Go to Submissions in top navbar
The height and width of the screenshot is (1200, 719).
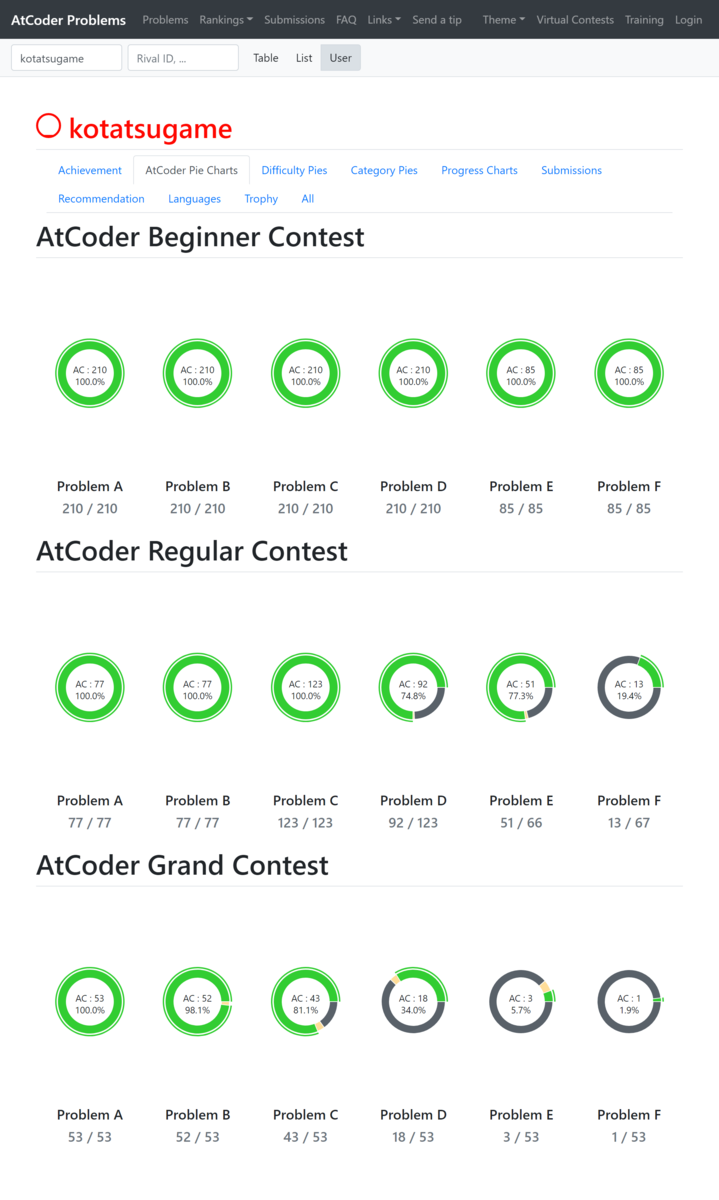pyautogui.click(x=294, y=20)
